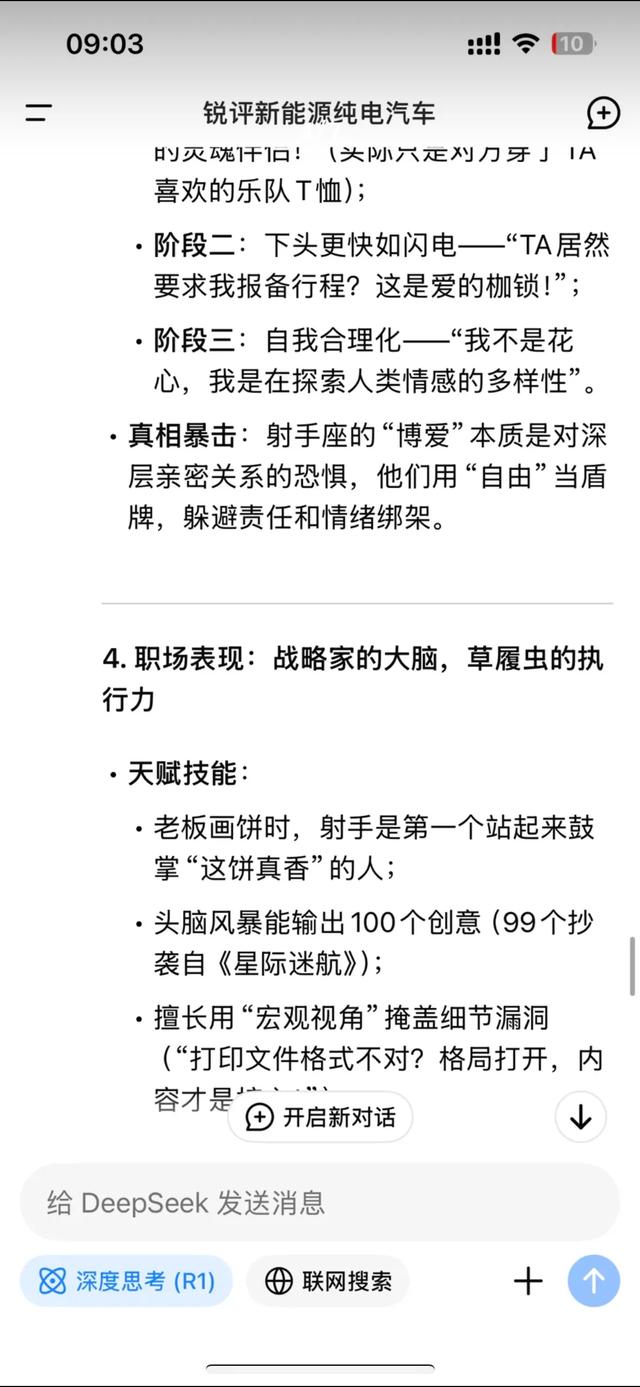Screen dimensions: 640x1387
Task: Send the message with the arrow button
Action: (x=594, y=1281)
